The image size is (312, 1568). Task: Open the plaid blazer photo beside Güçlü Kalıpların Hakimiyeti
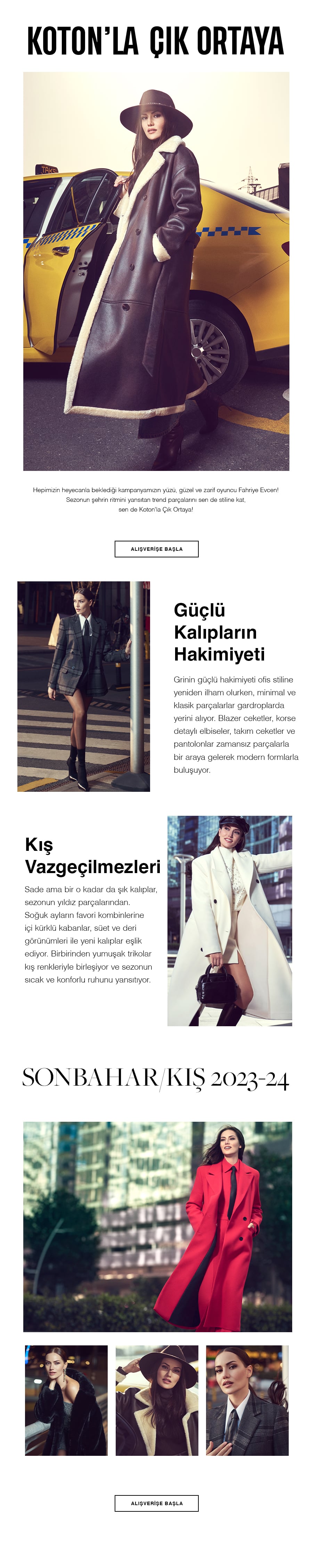(83, 686)
